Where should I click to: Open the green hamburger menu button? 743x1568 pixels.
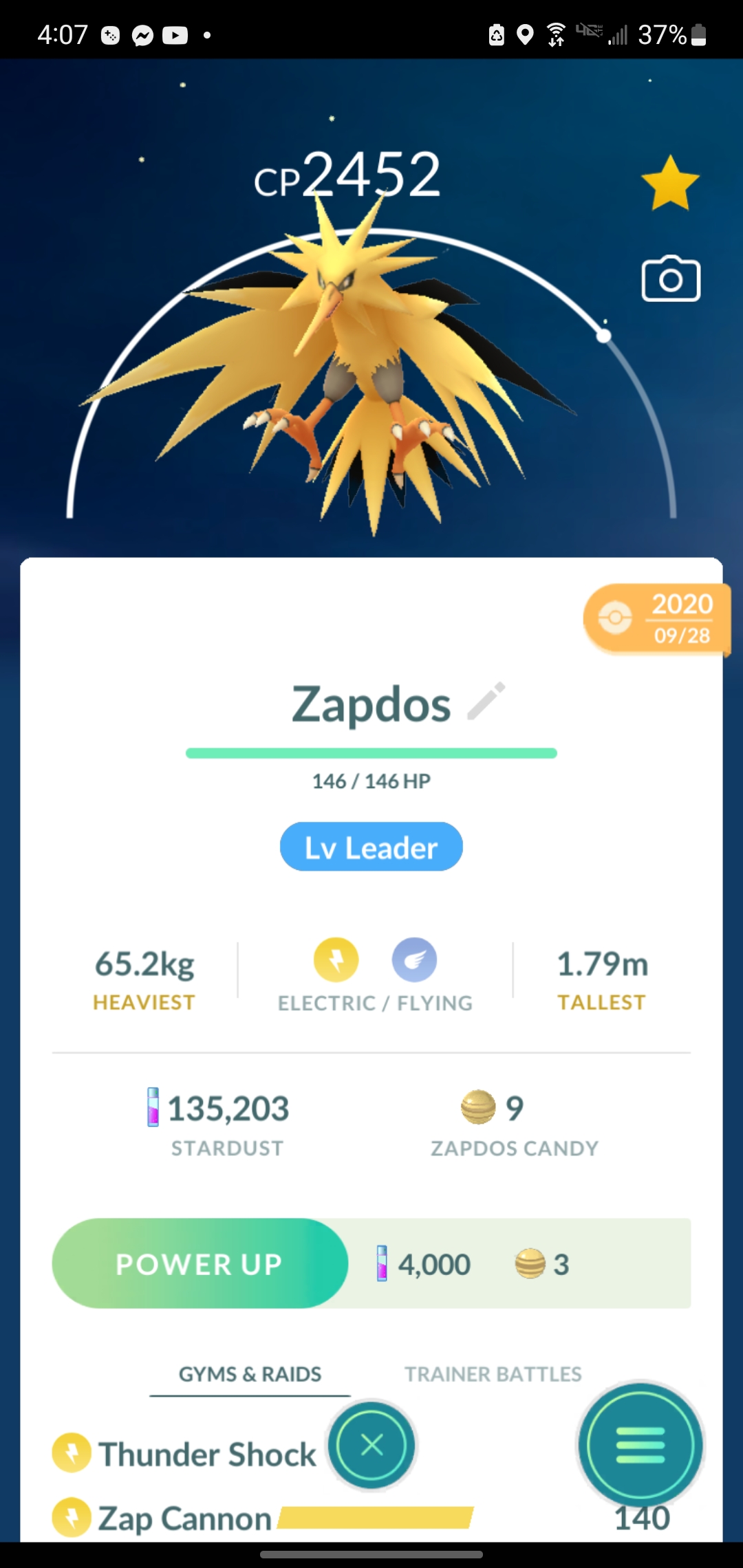[x=640, y=1446]
